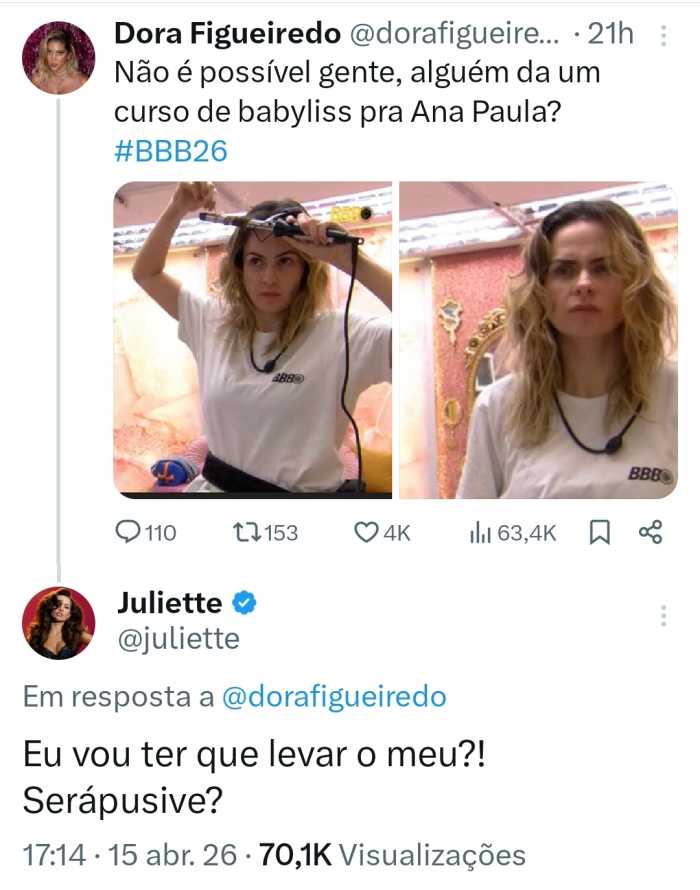Open Dora Figueiredo's profile picture

pyautogui.click(x=58, y=57)
